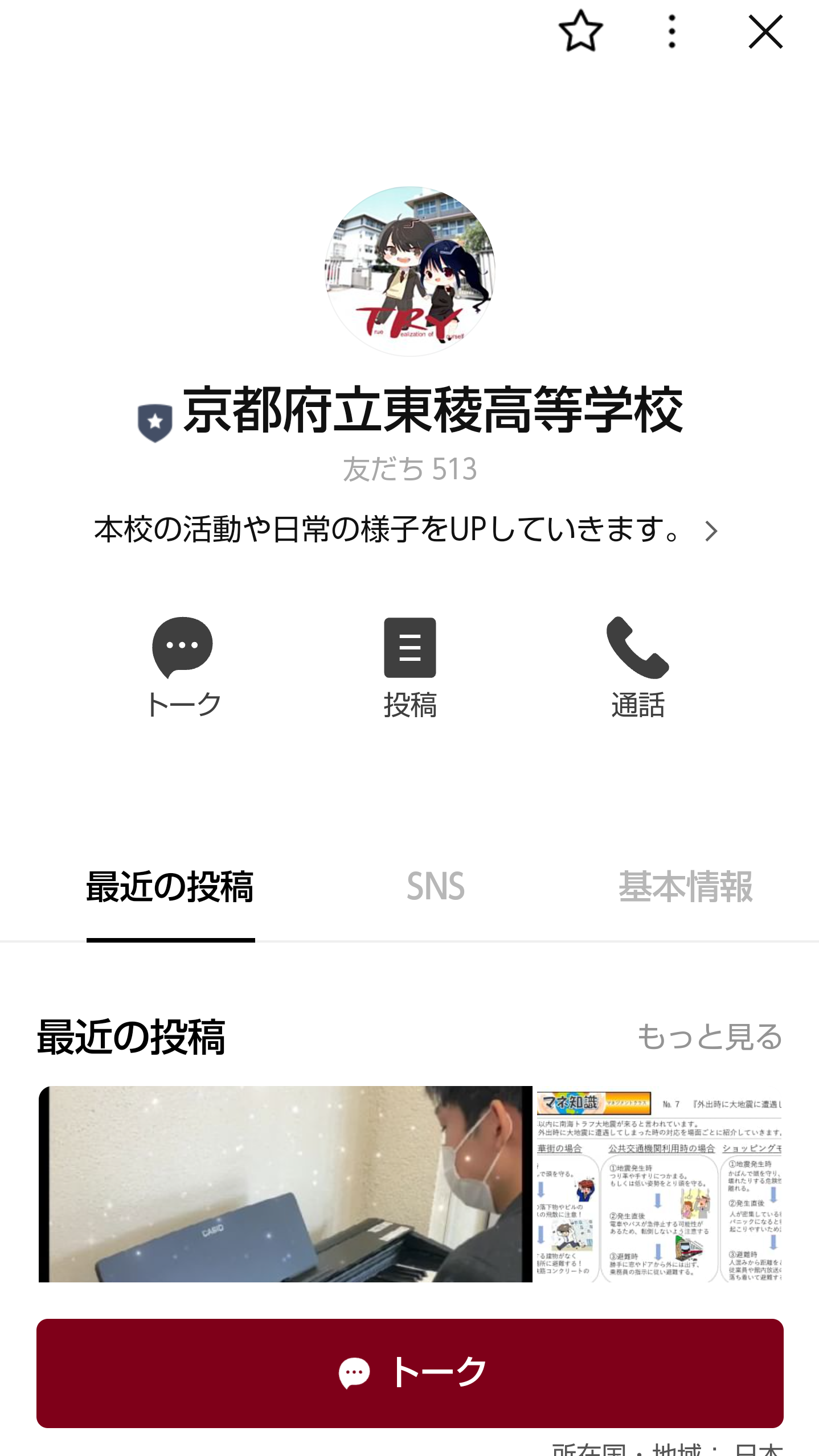Tap もっと見る to see more posts
The width and height of the screenshot is (819, 1456).
tap(710, 1036)
